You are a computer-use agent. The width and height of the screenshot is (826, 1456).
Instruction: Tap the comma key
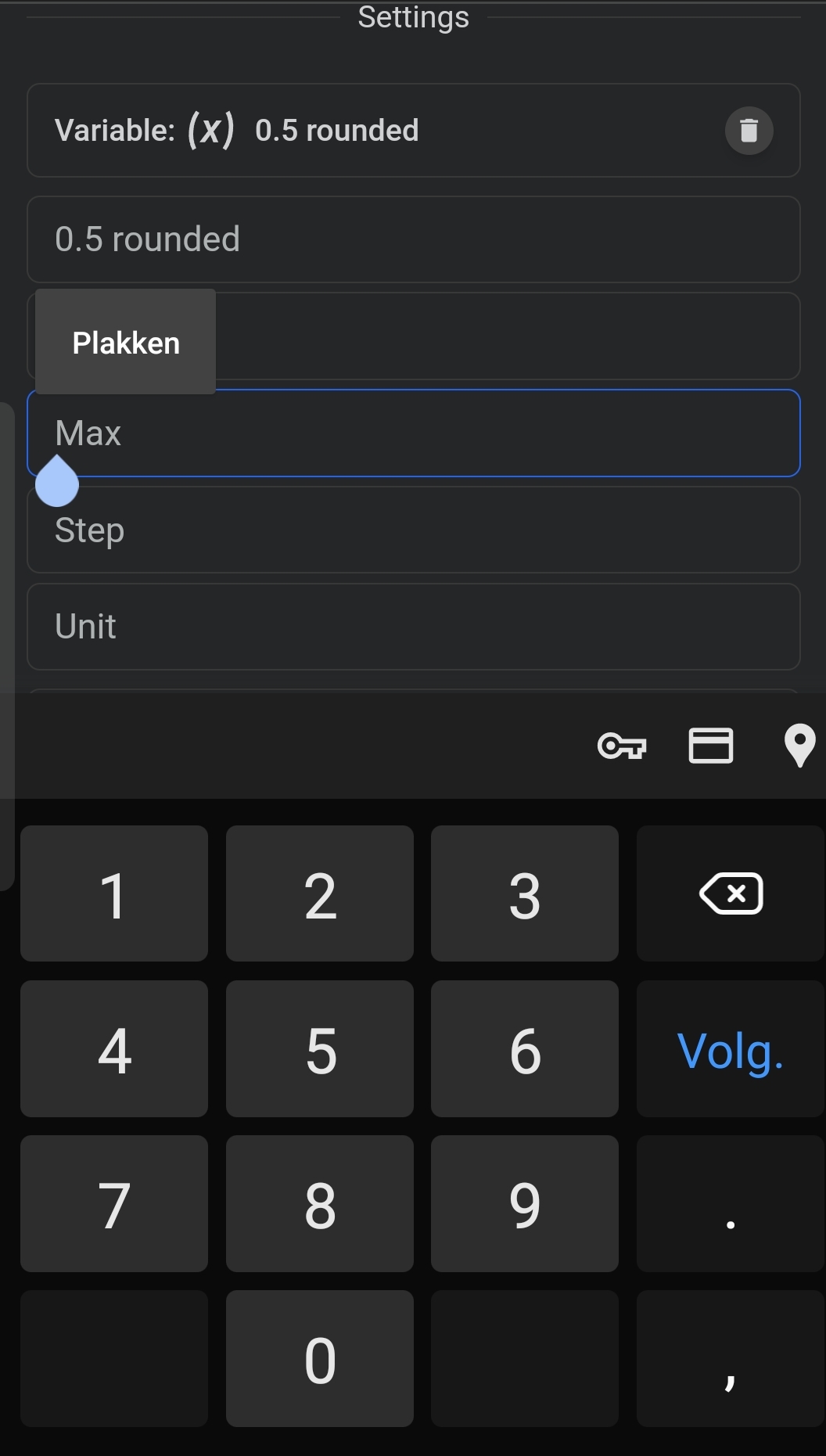(x=731, y=1359)
